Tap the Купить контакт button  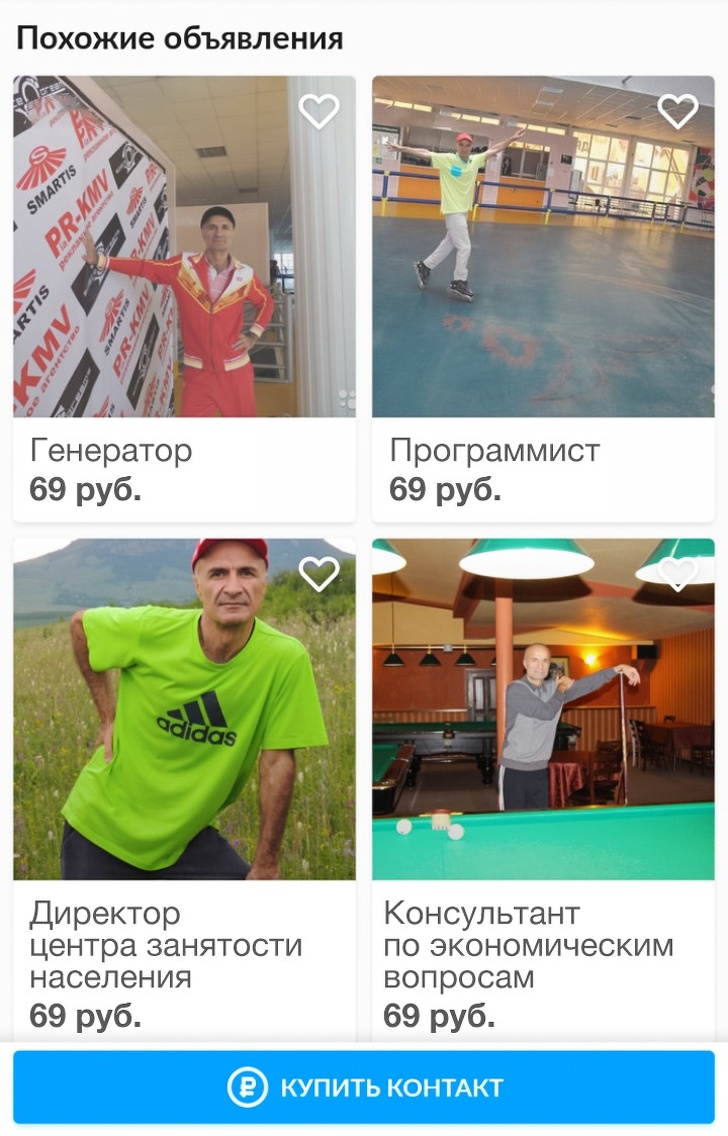click(x=364, y=1088)
